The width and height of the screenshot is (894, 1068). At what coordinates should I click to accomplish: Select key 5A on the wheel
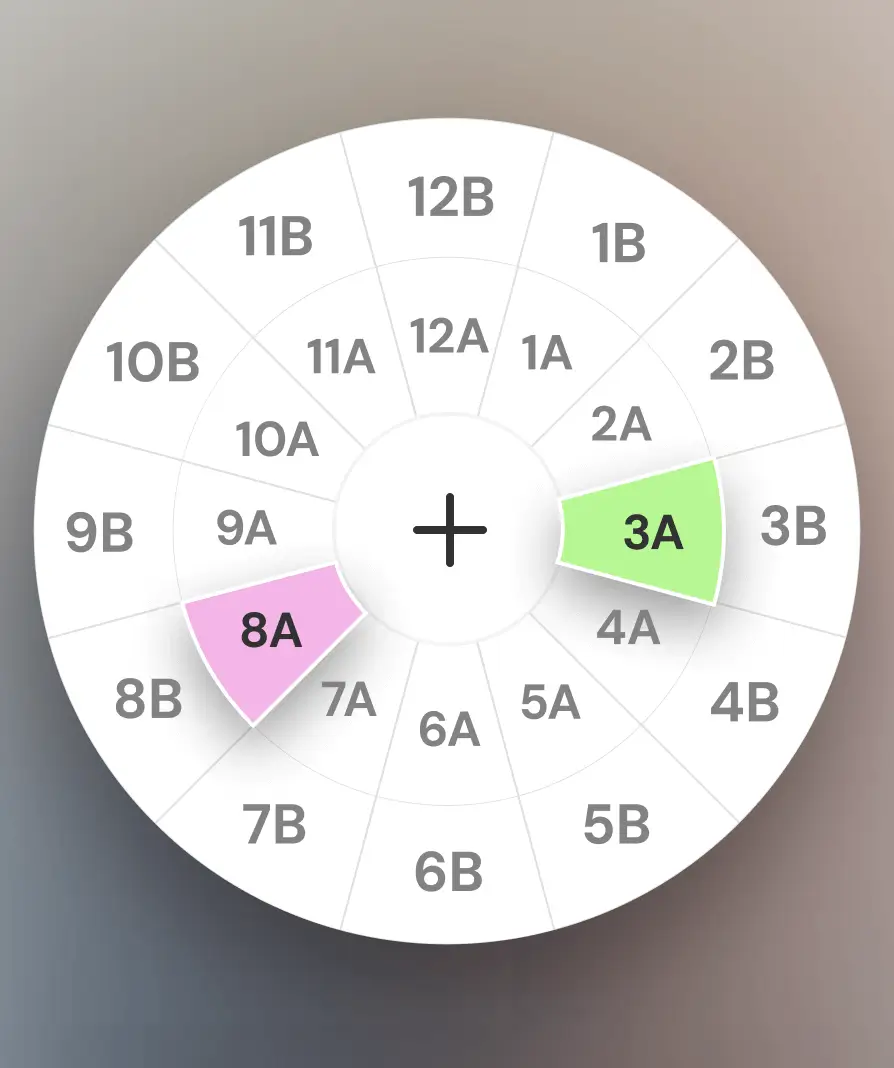(x=550, y=704)
